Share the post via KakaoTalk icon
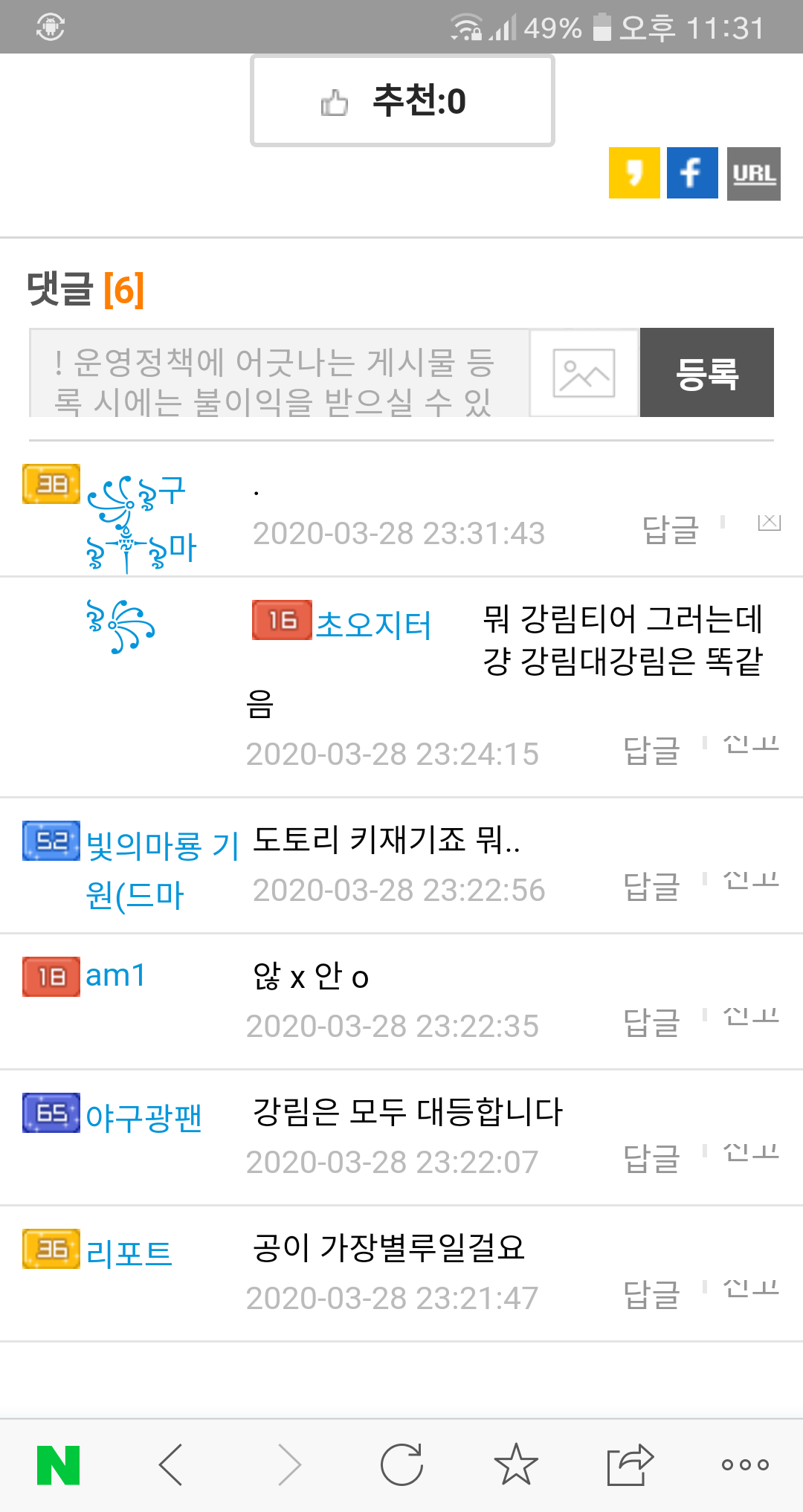The width and height of the screenshot is (803, 1512). point(633,173)
